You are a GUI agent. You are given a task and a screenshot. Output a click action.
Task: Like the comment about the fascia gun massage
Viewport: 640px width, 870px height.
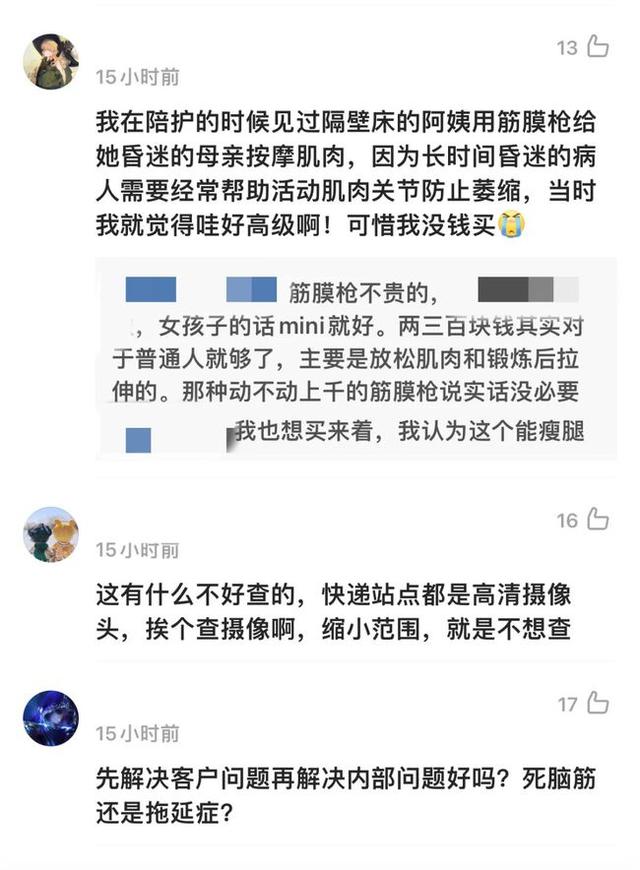pyautogui.click(x=597, y=46)
